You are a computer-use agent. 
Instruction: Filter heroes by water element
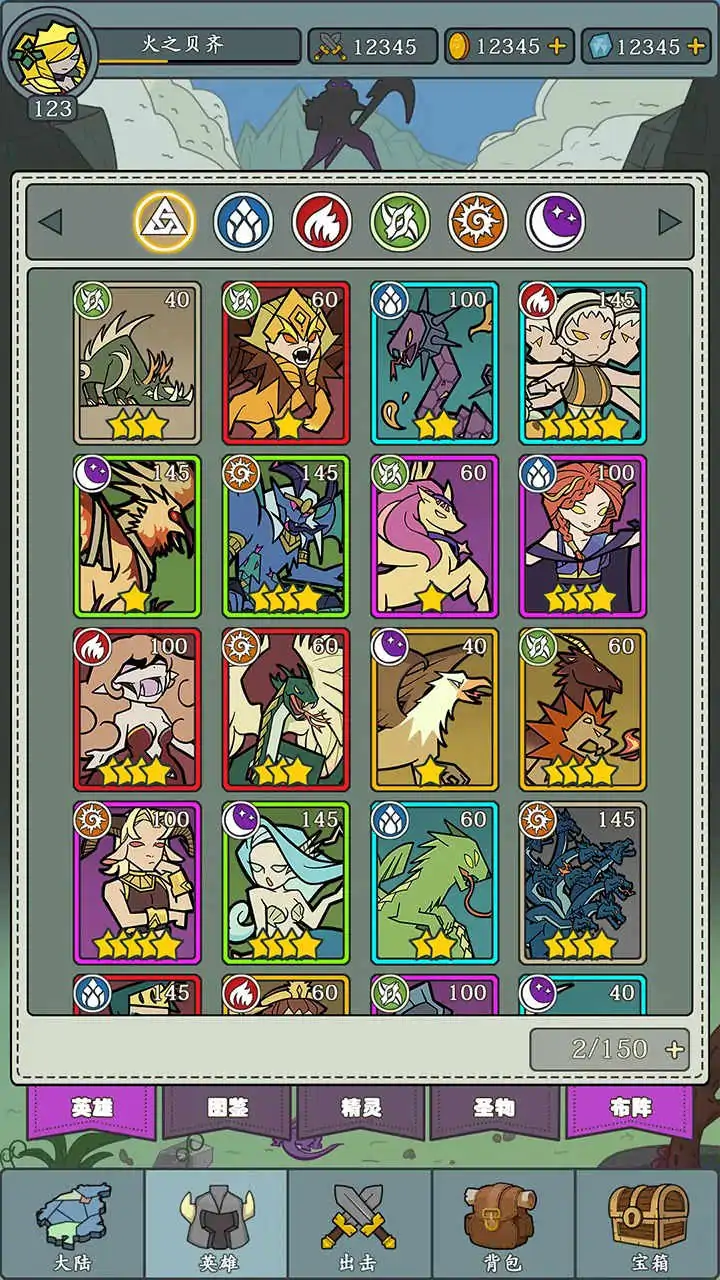(x=243, y=222)
